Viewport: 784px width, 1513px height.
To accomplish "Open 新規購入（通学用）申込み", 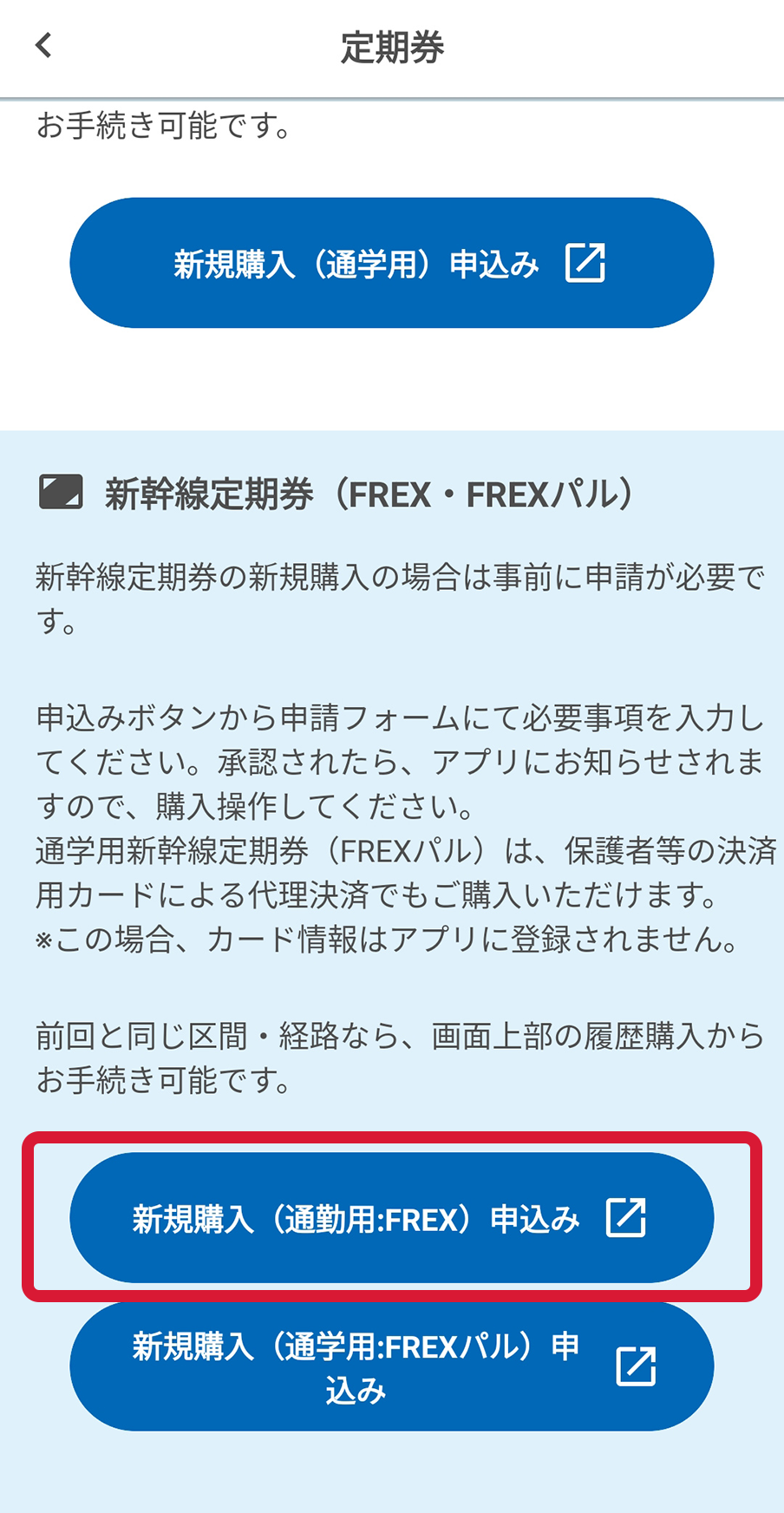I will point(392,263).
